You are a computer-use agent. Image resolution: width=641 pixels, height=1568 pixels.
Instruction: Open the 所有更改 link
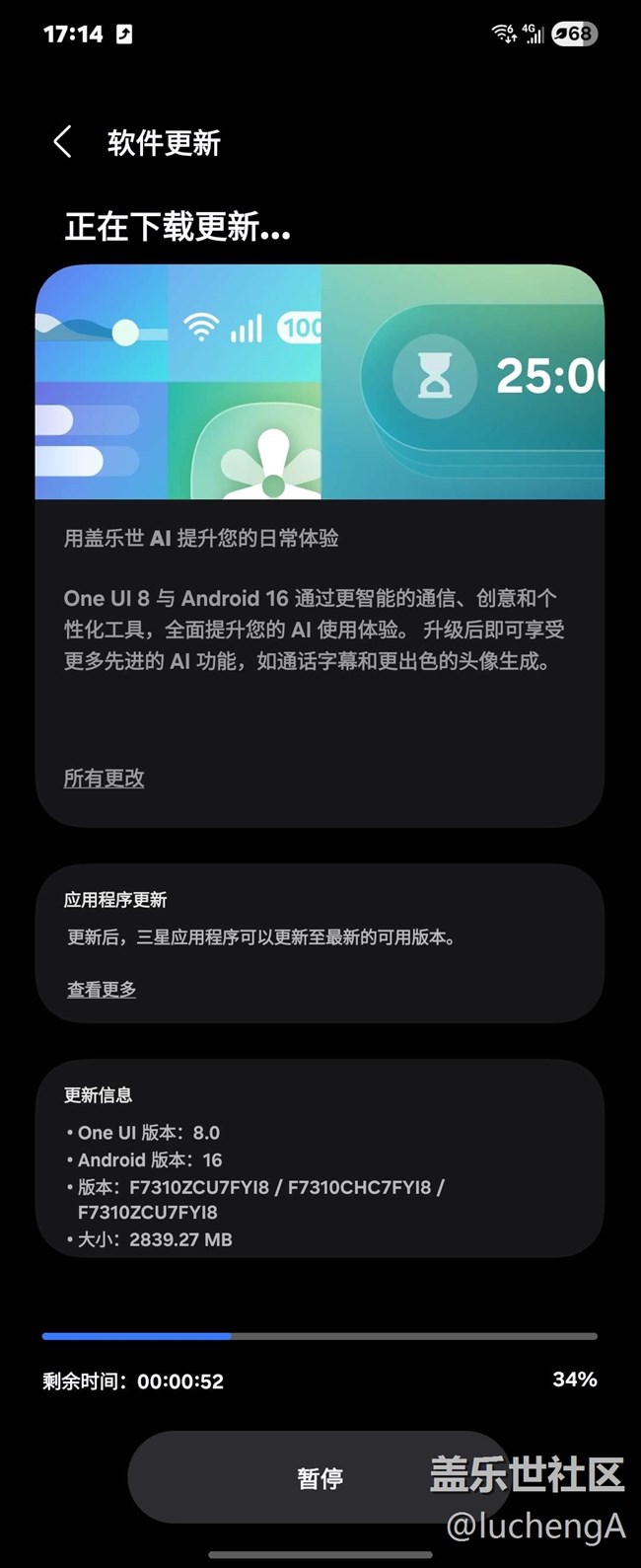tap(104, 779)
